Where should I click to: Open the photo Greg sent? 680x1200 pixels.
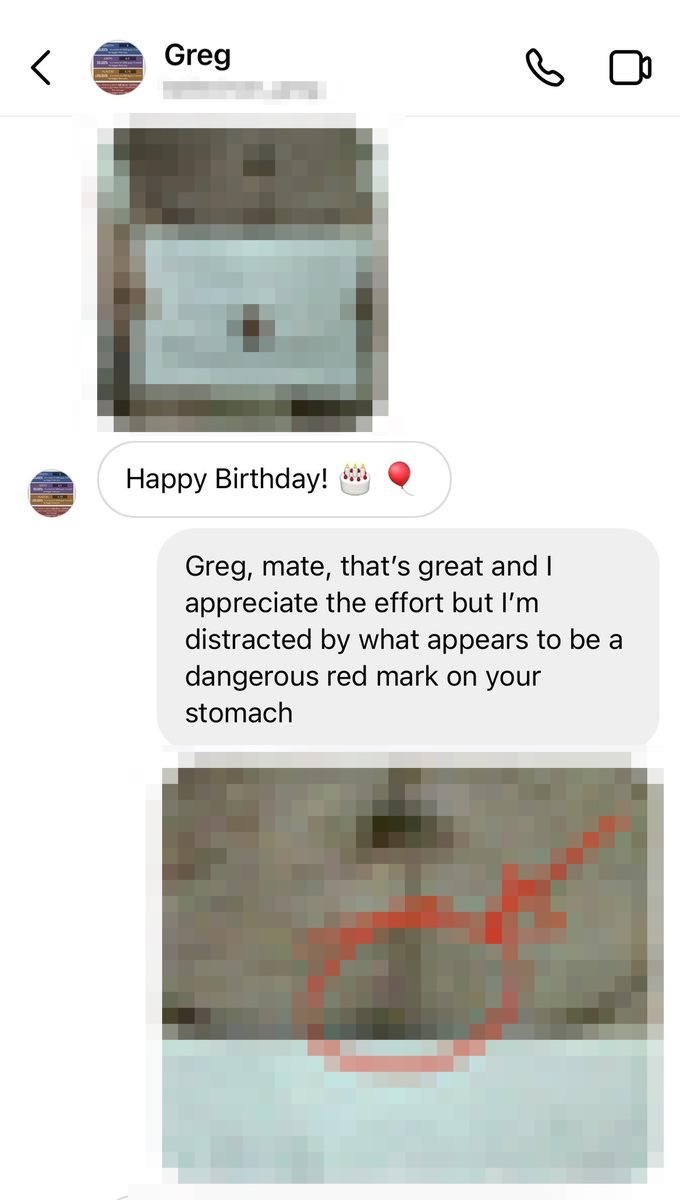point(242,272)
